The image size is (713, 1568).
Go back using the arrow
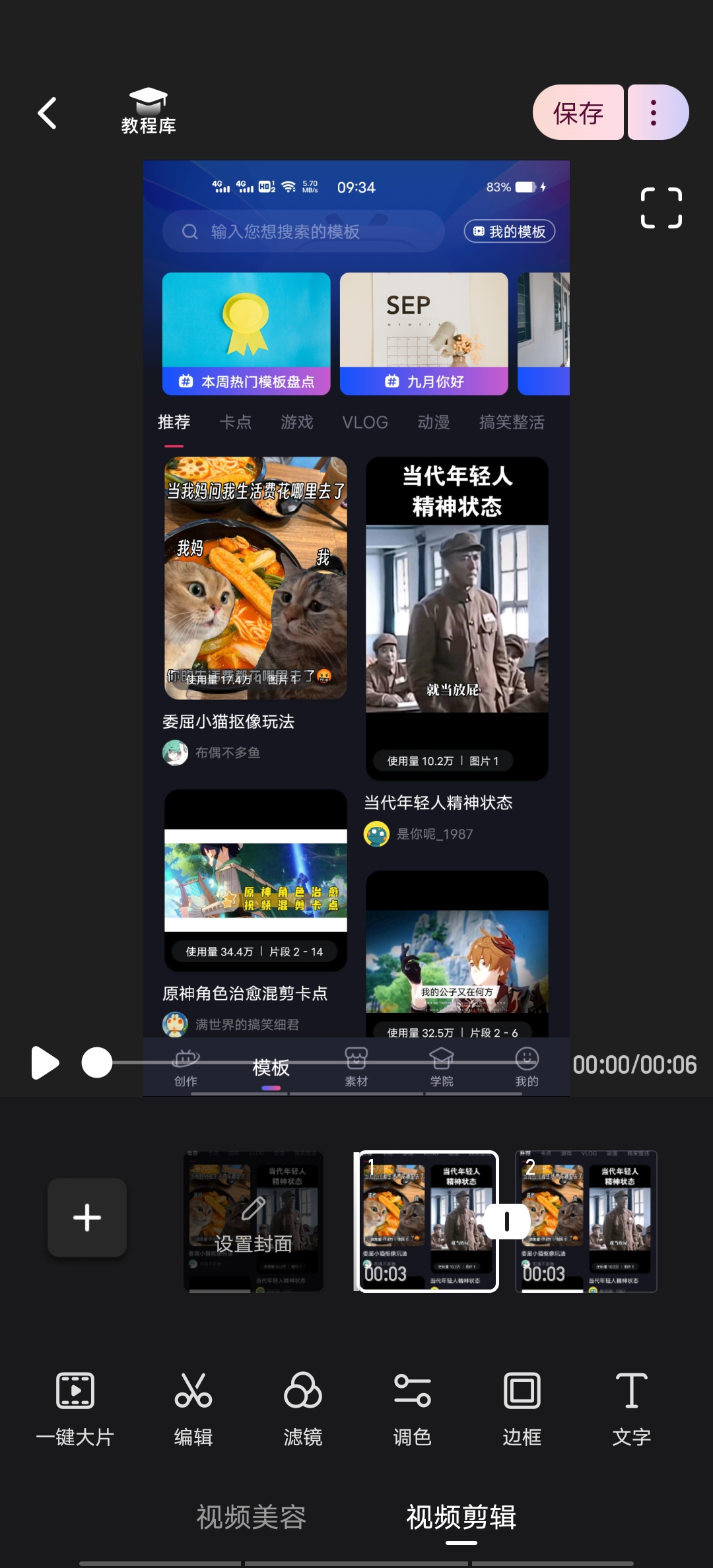pyautogui.click(x=48, y=113)
